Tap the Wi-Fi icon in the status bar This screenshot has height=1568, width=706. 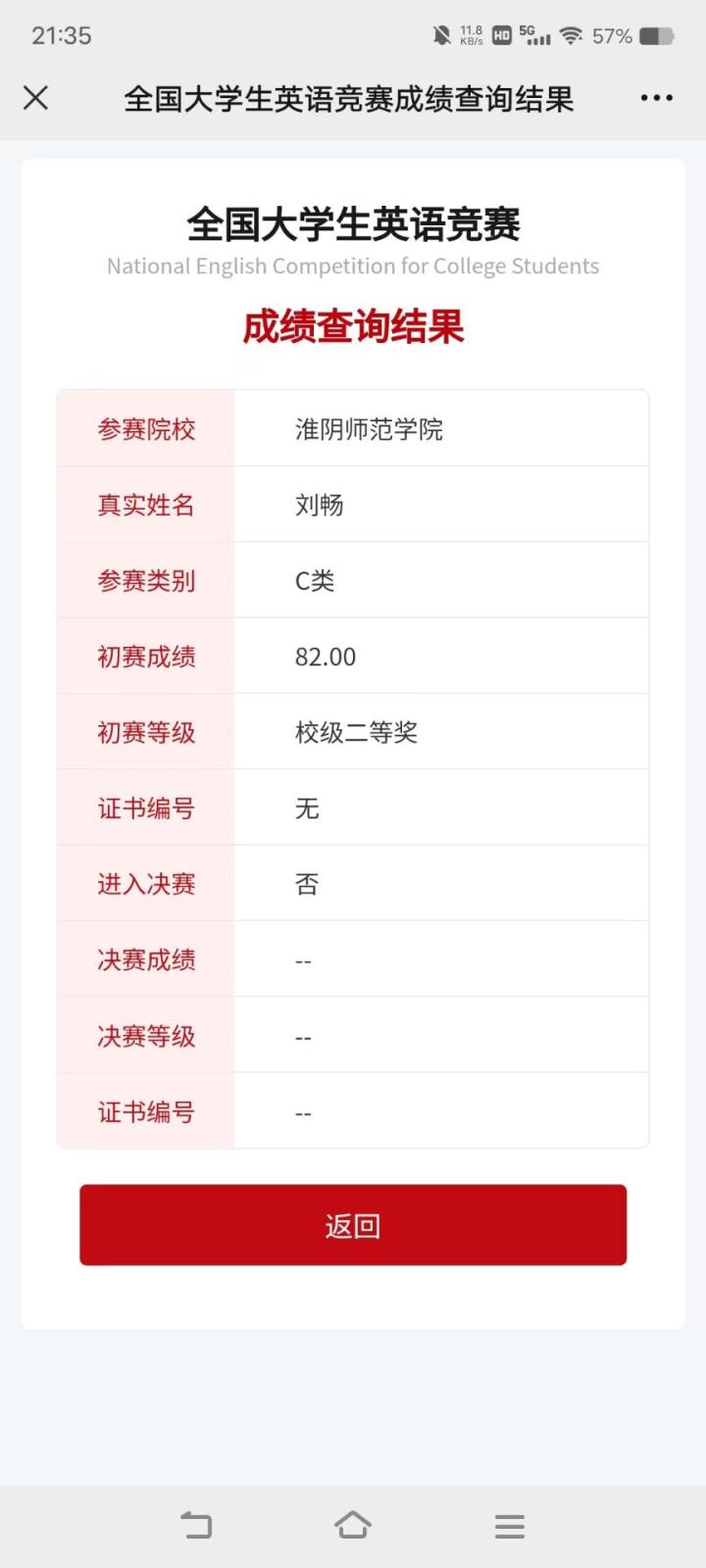(574, 33)
